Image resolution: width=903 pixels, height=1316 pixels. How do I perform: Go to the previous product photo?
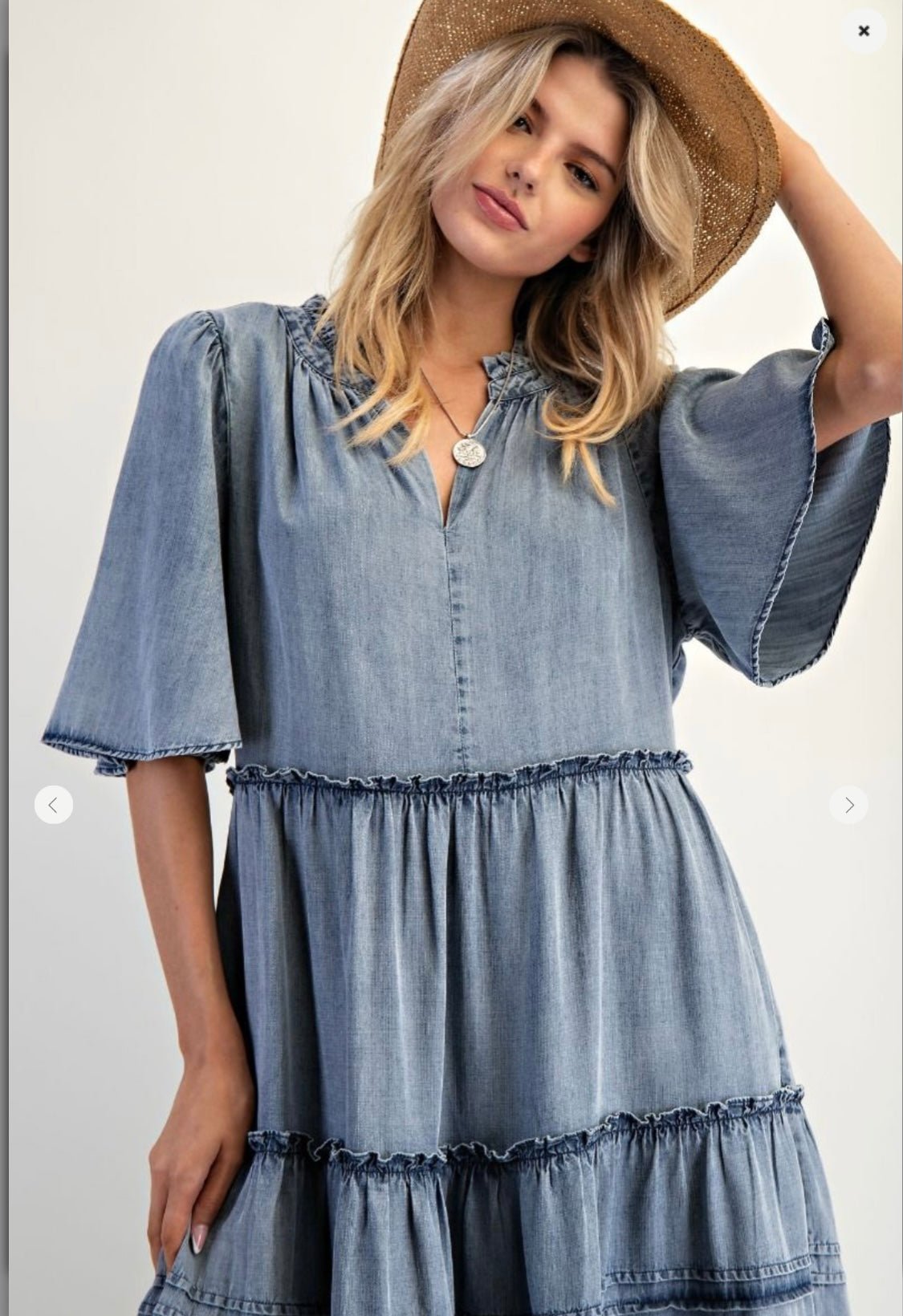(54, 804)
